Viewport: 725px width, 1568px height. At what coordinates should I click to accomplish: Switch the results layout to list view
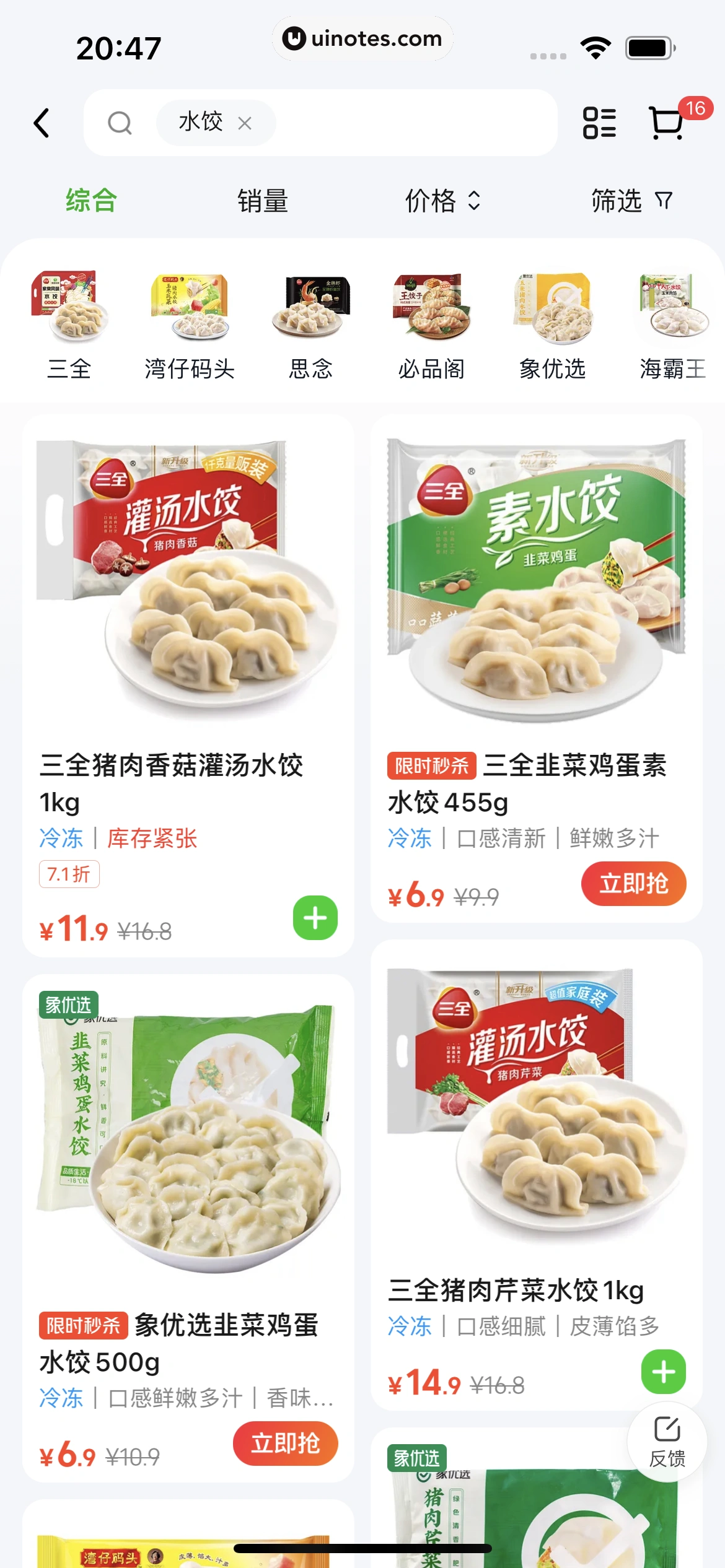click(599, 123)
